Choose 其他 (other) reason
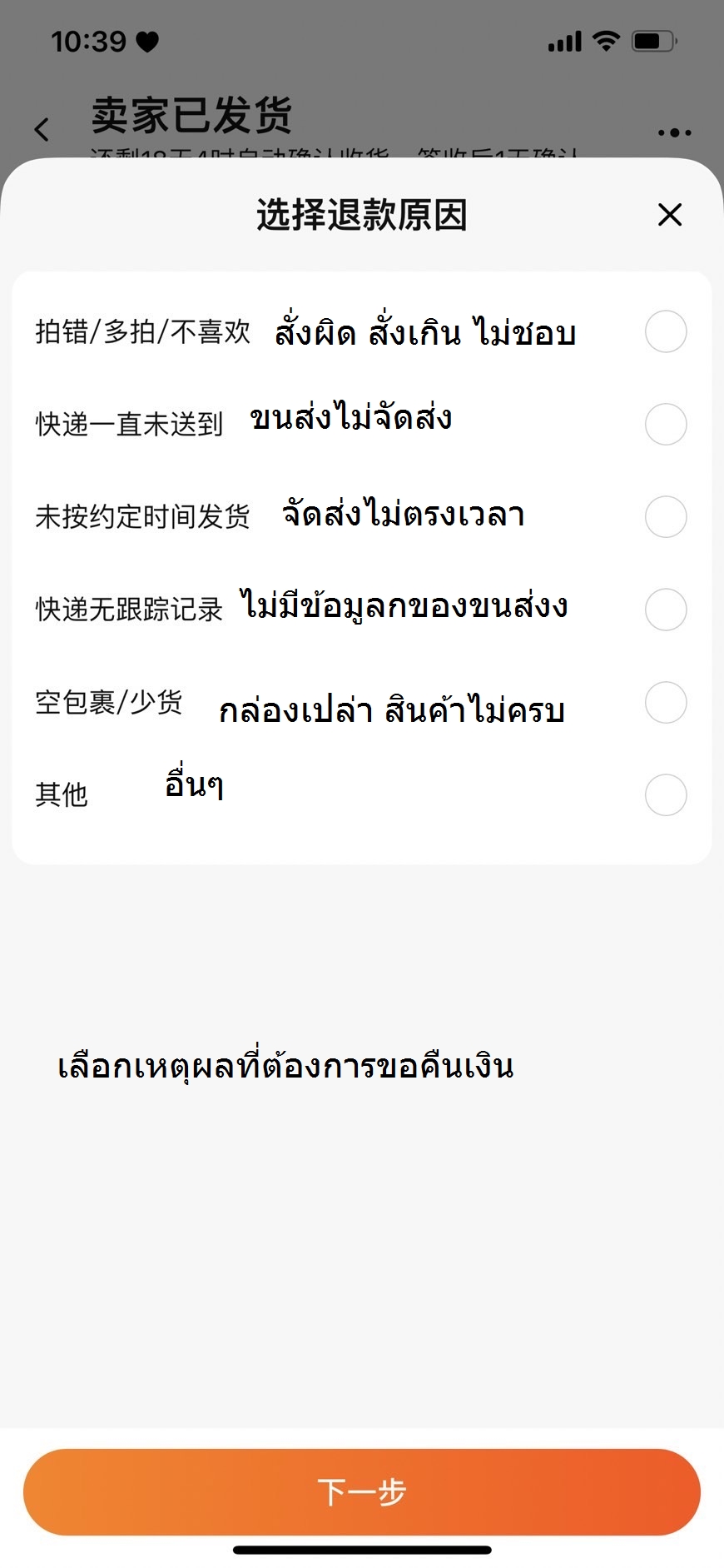Screen dimensions: 724x1568 pyautogui.click(x=665, y=795)
